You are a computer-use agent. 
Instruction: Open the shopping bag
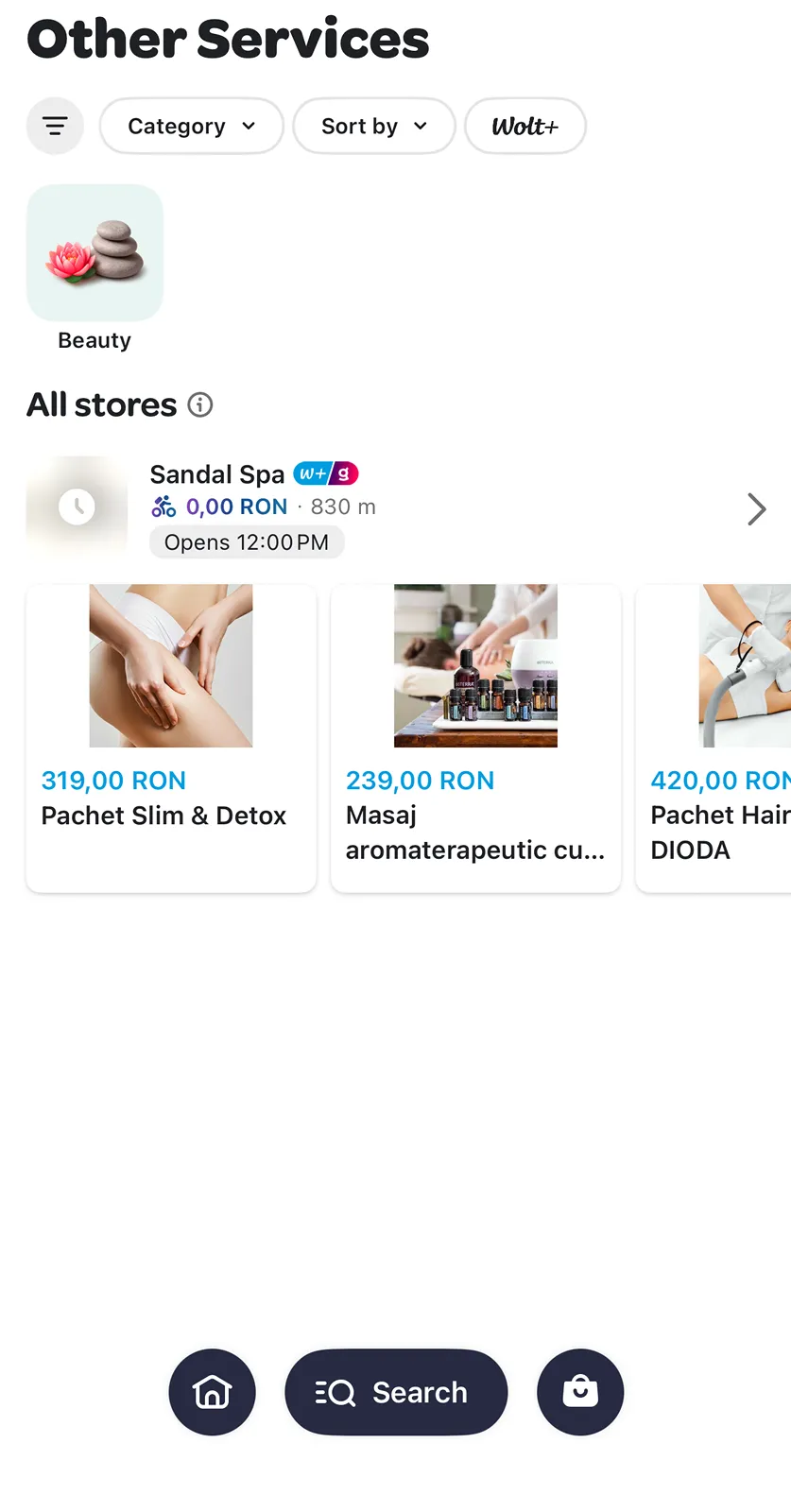(x=580, y=1392)
